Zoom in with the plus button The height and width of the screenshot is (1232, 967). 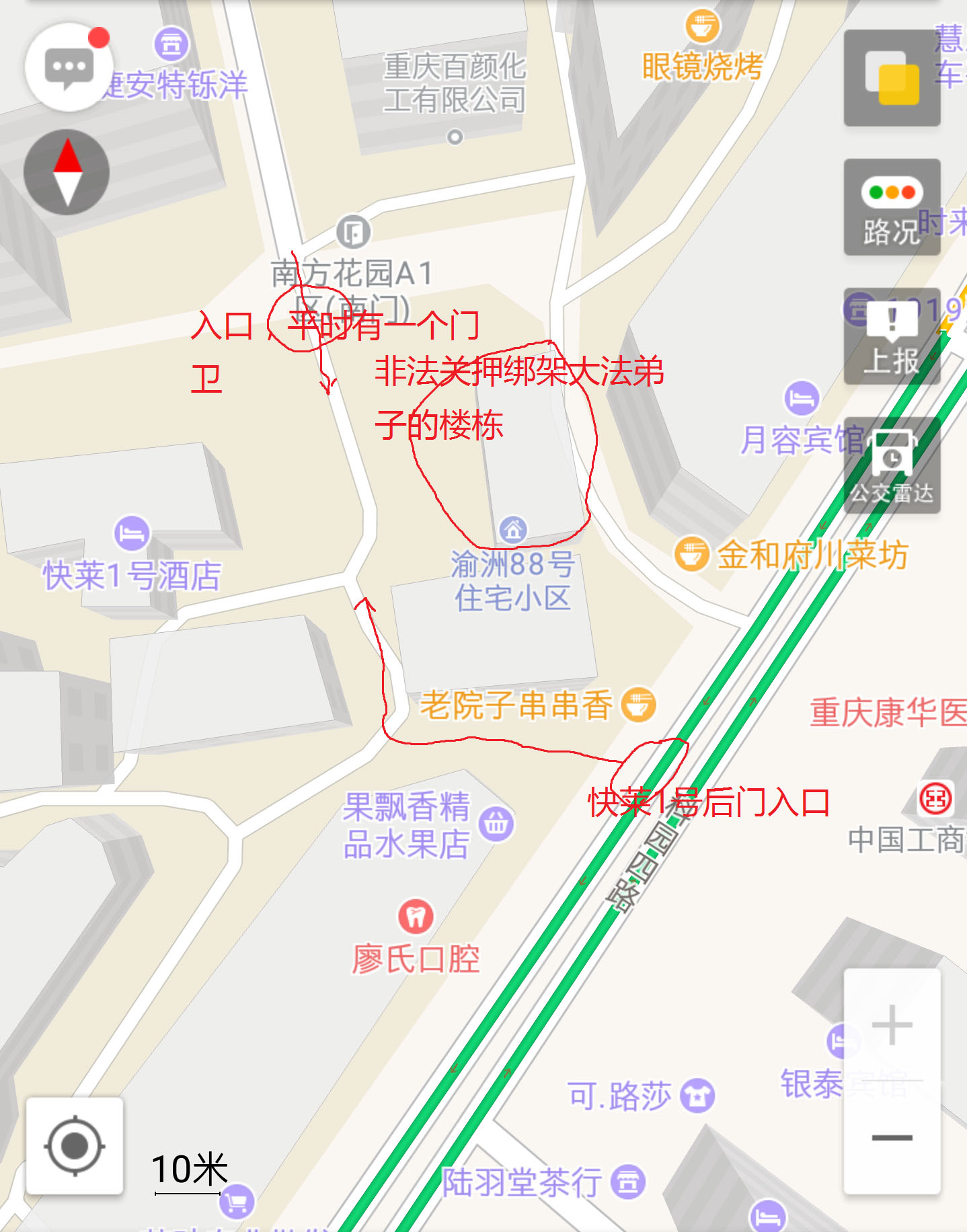(892, 1025)
